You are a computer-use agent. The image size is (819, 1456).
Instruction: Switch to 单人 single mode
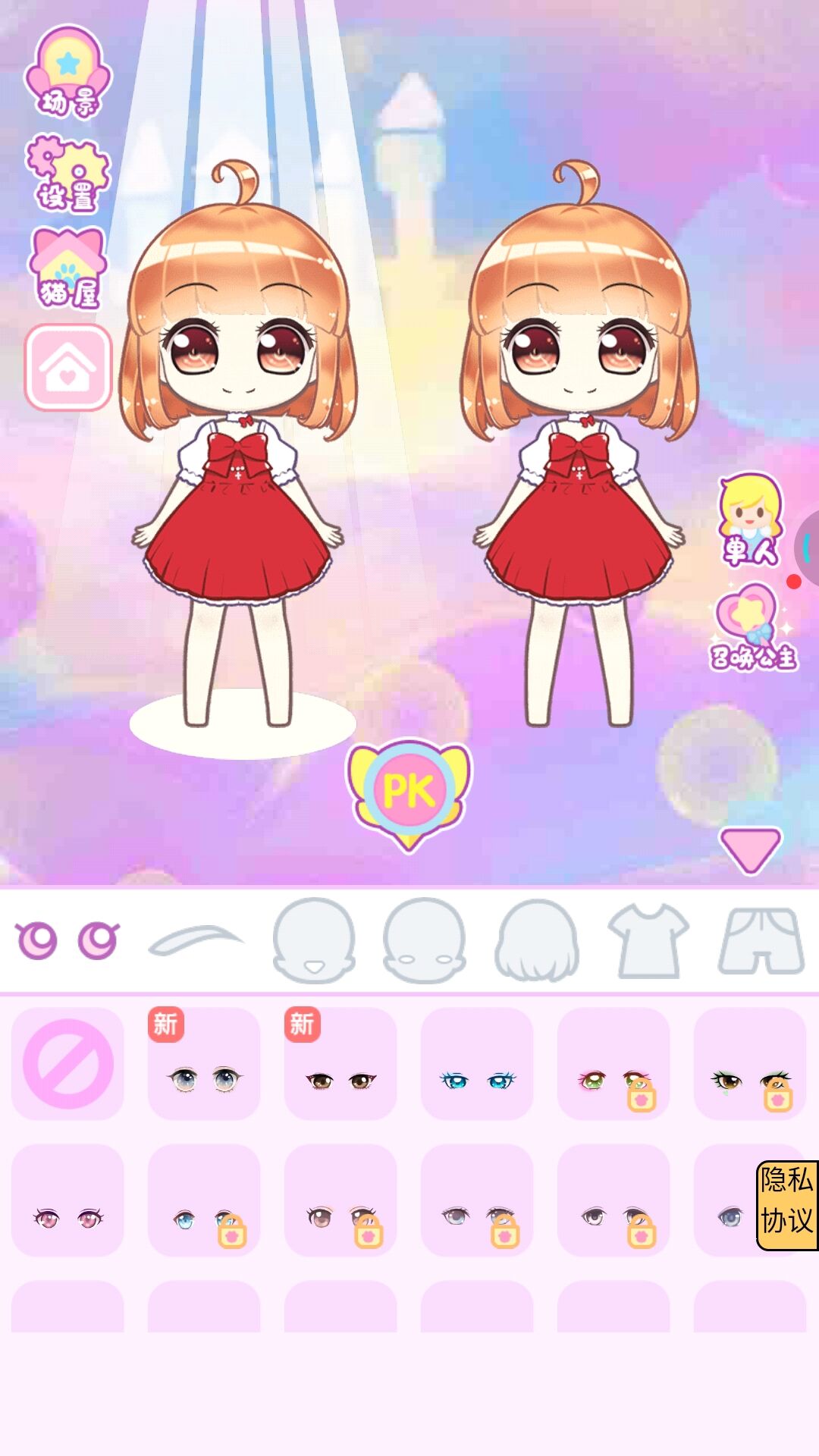coord(751,521)
